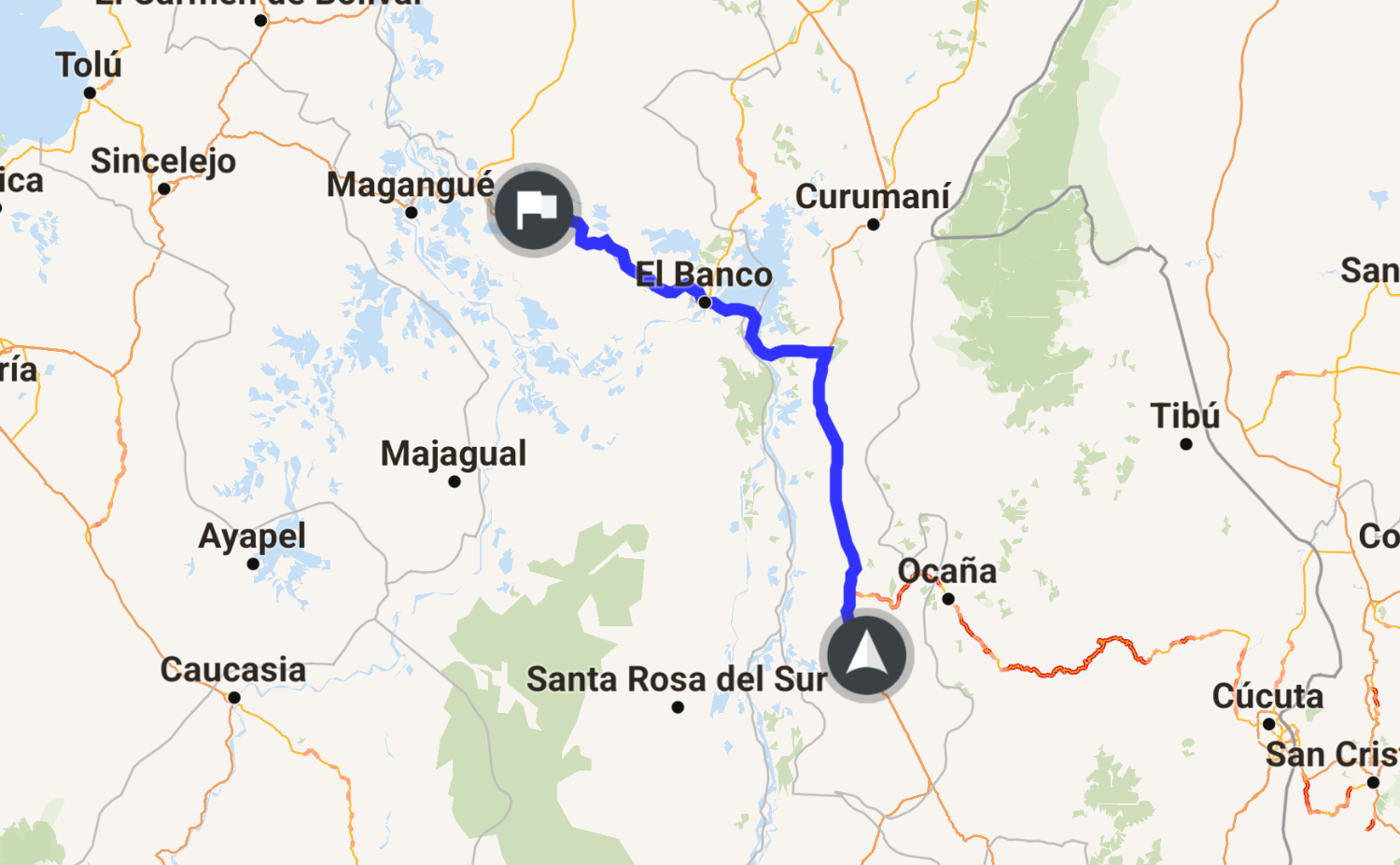The height and width of the screenshot is (865, 1400).
Task: Tap the current position arrow marker
Action: coord(865,656)
